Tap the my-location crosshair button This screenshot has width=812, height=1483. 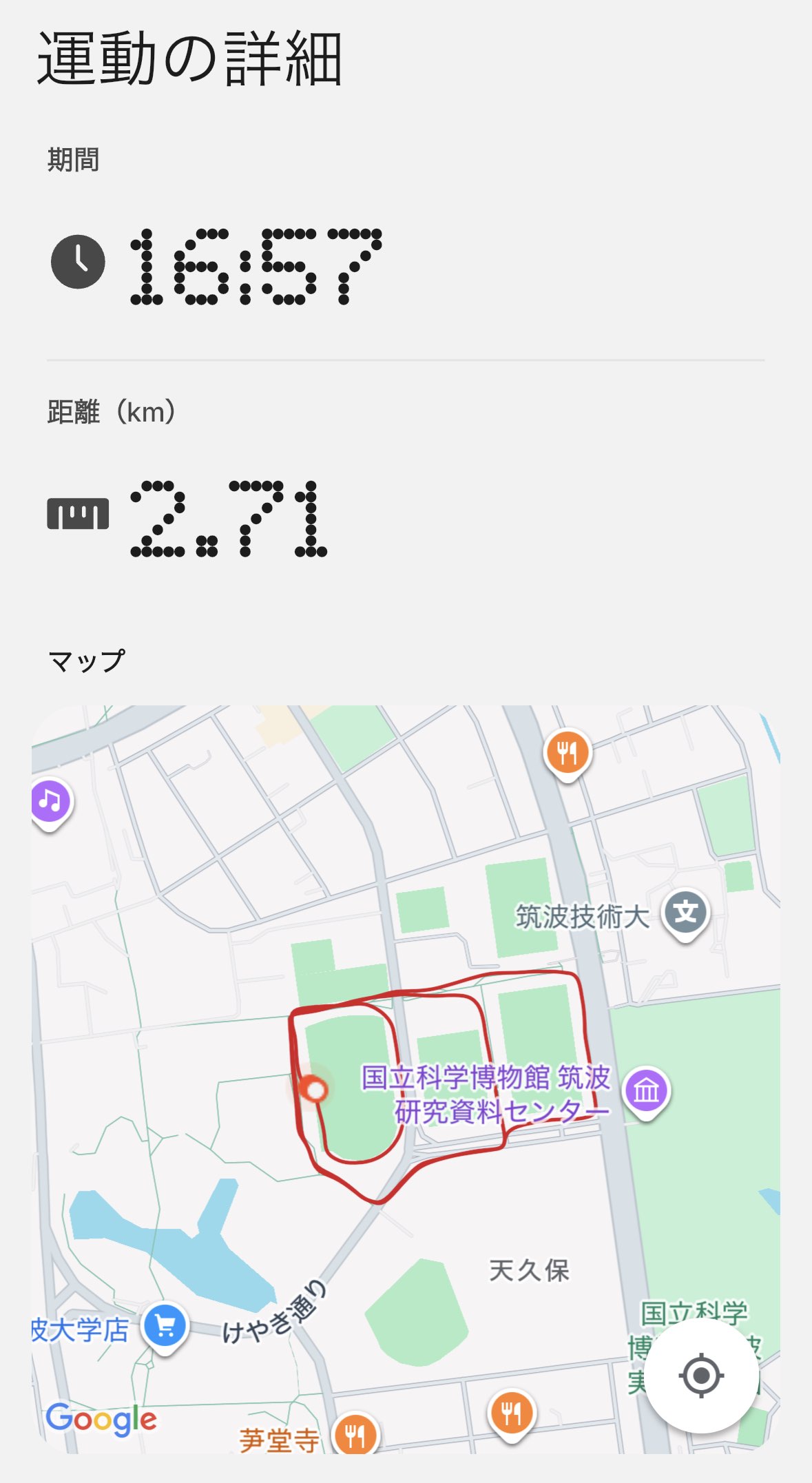[702, 1375]
